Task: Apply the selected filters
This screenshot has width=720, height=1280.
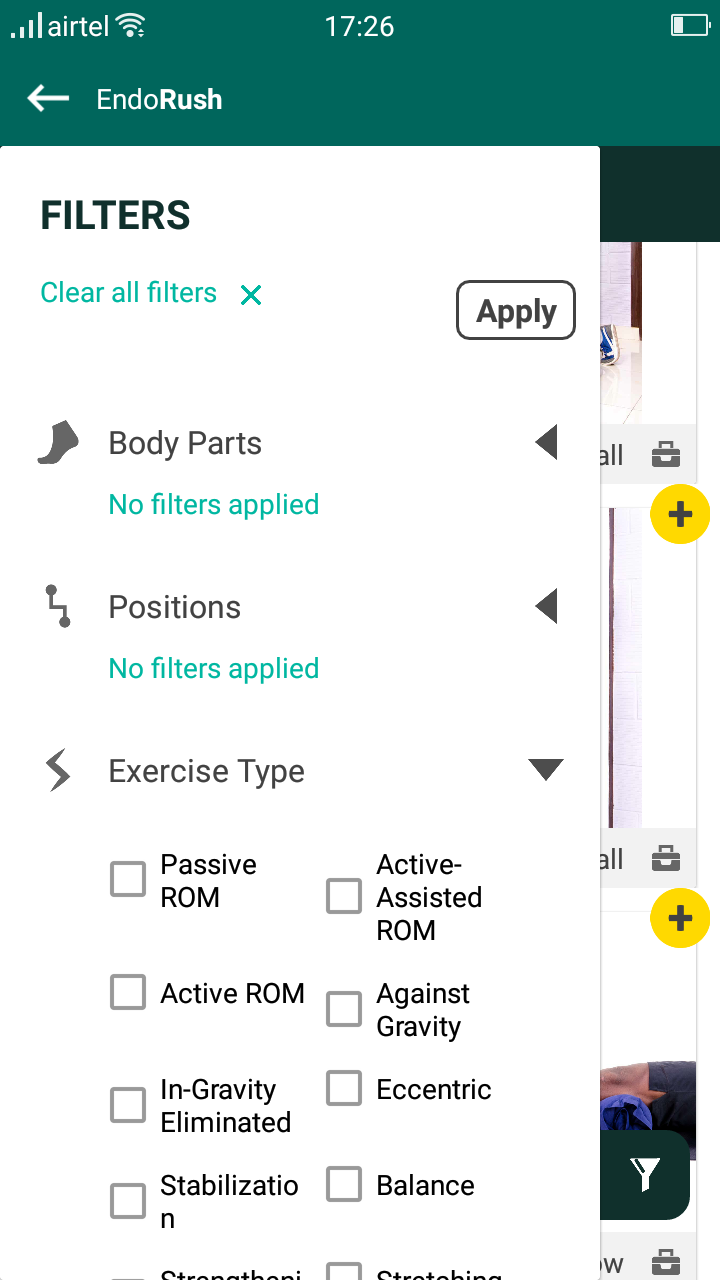Action: 516,311
